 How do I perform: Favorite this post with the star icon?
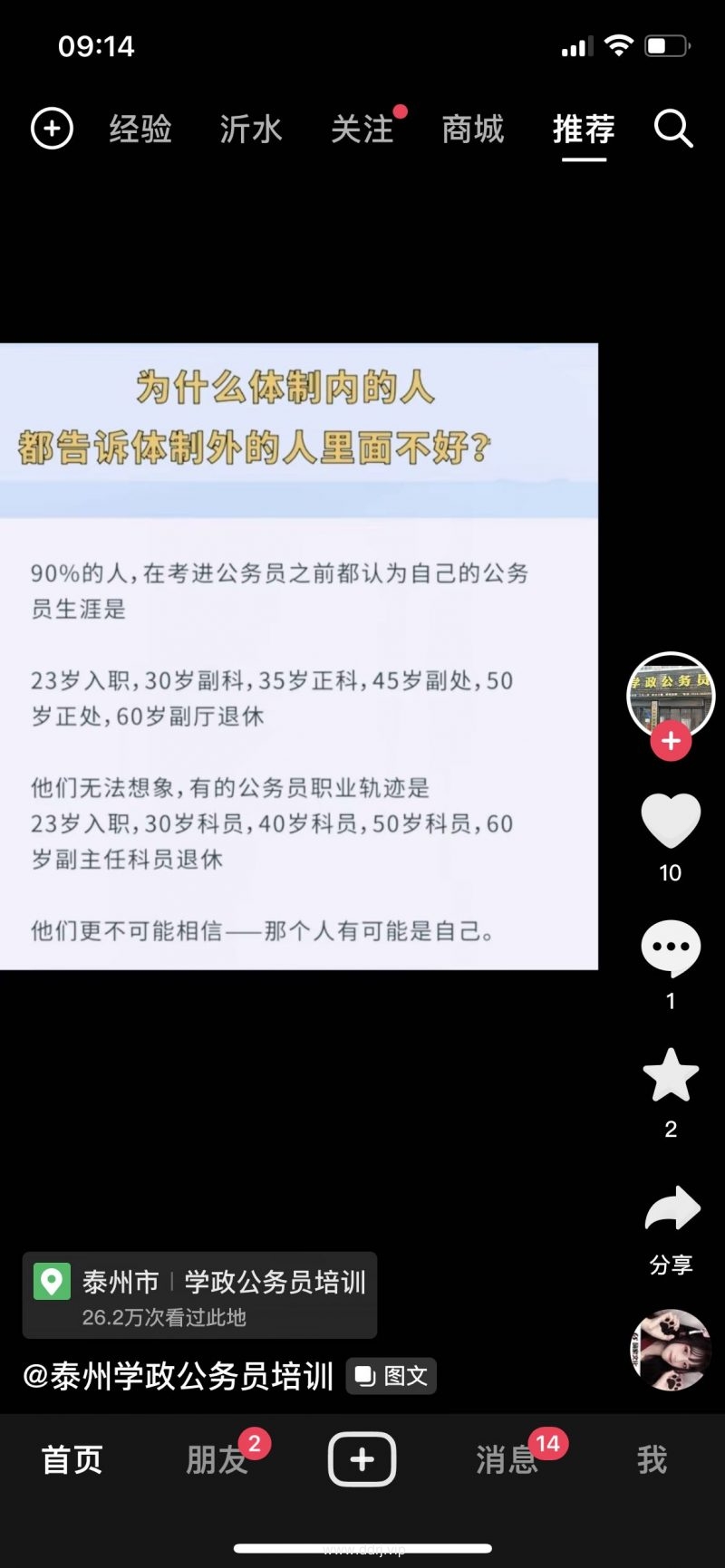(671, 1076)
